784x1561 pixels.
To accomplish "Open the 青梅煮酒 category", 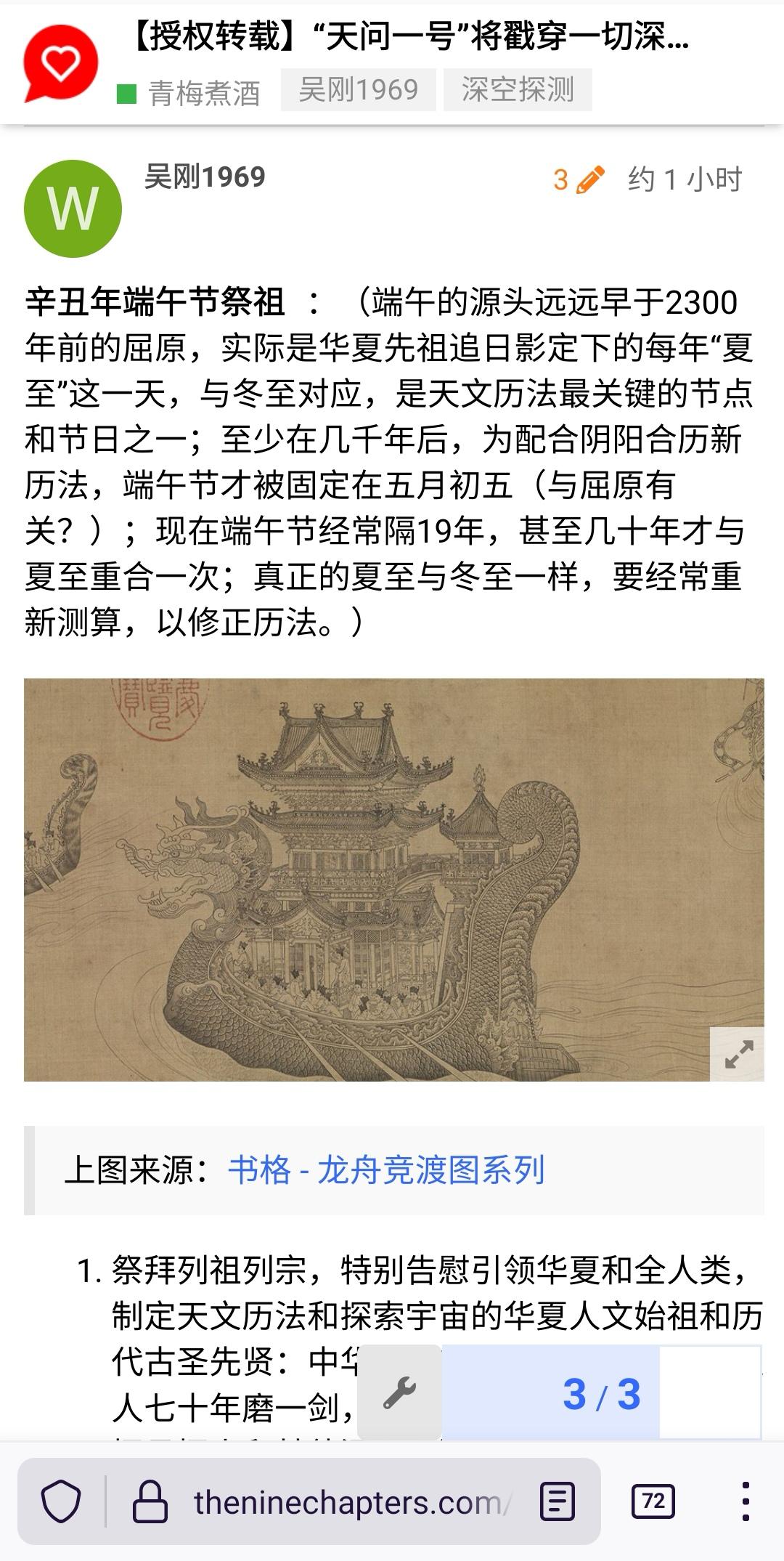I will [189, 93].
